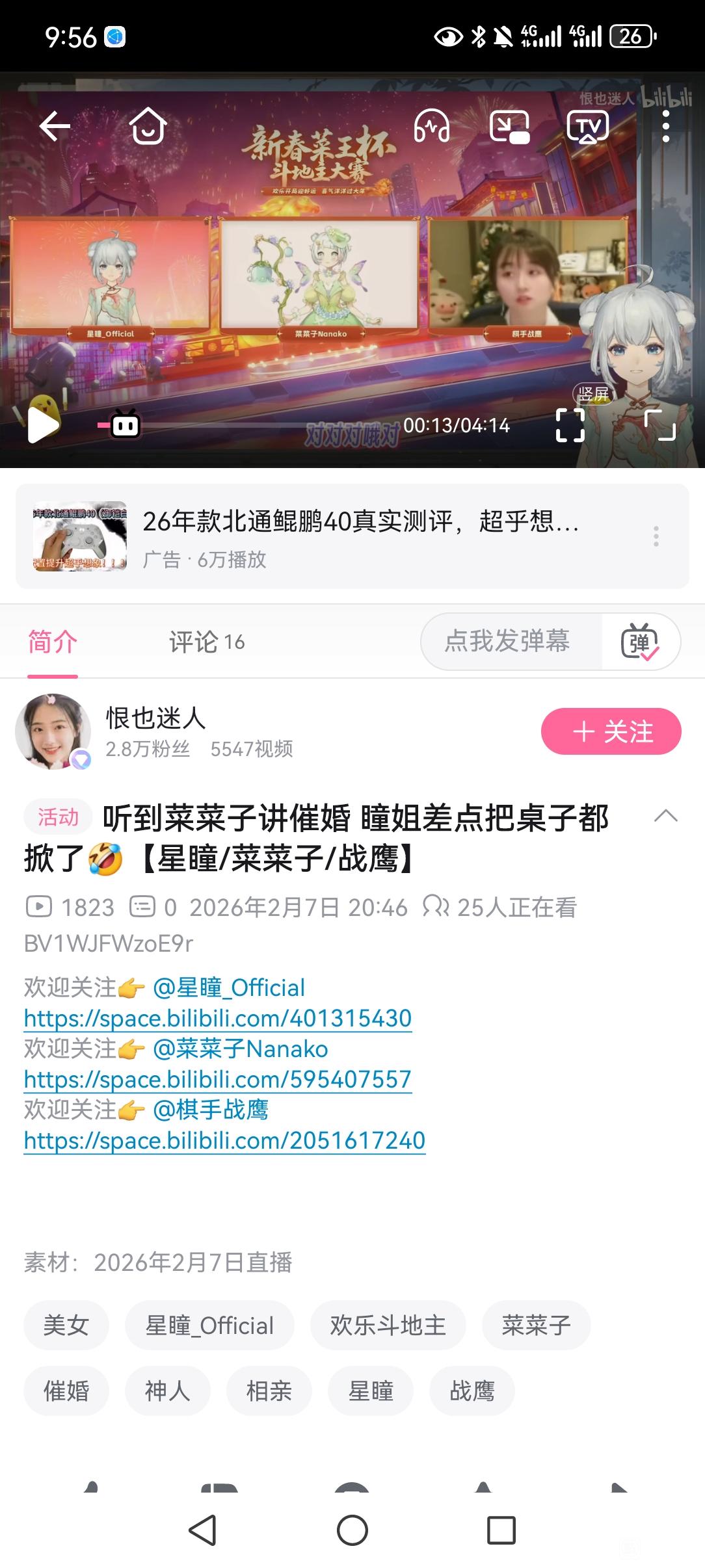The image size is (705, 1568).
Task: Switch to 竖屏 vertical fullscreen
Action: (570, 425)
